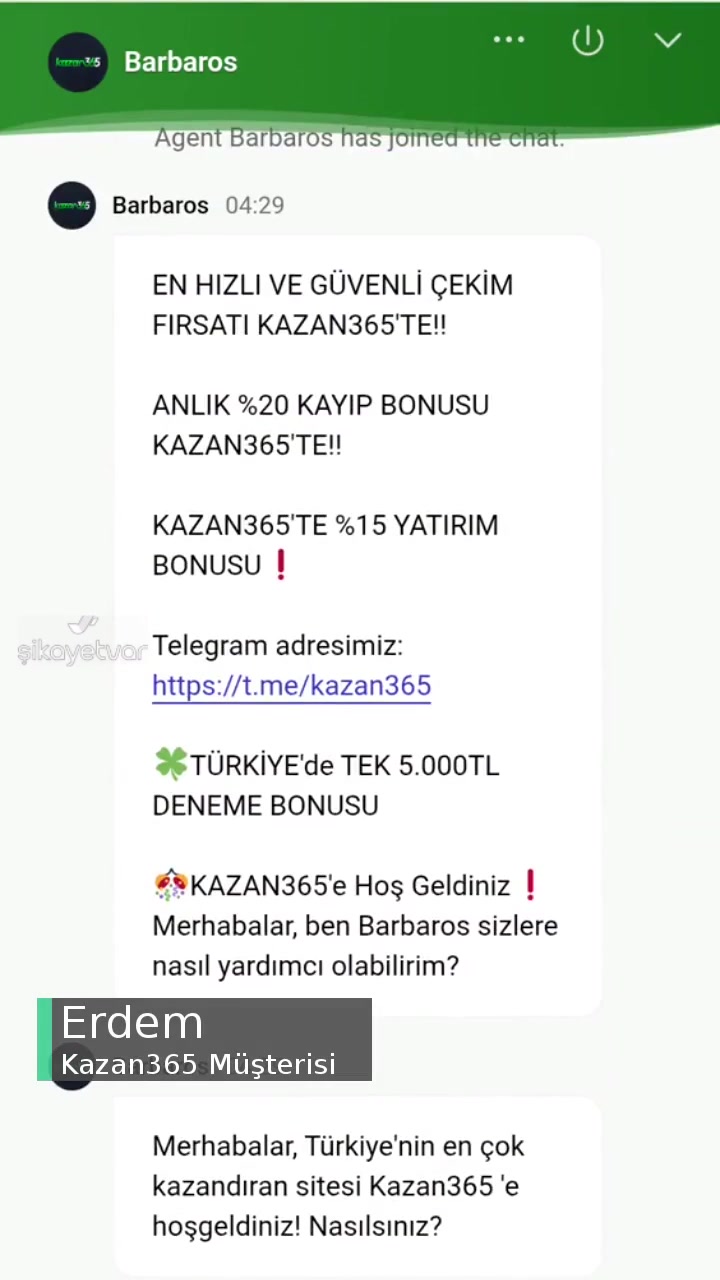Tap the Agent Barbaros joined notification text
The width and height of the screenshot is (720, 1280).
[360, 137]
